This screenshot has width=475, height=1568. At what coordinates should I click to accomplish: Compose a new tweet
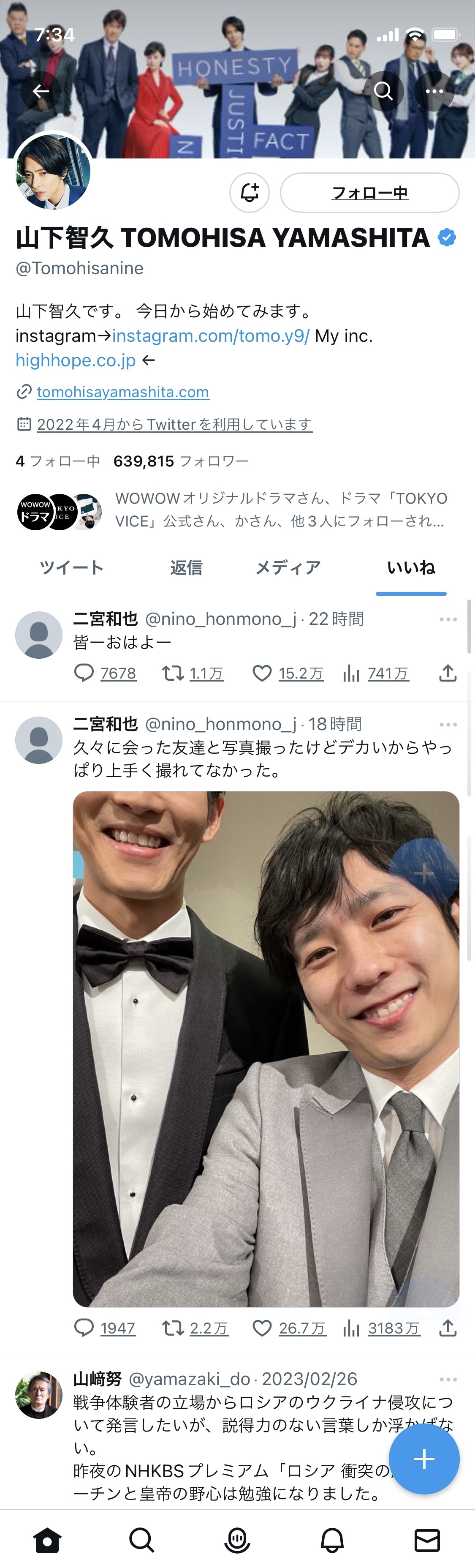tap(424, 1459)
